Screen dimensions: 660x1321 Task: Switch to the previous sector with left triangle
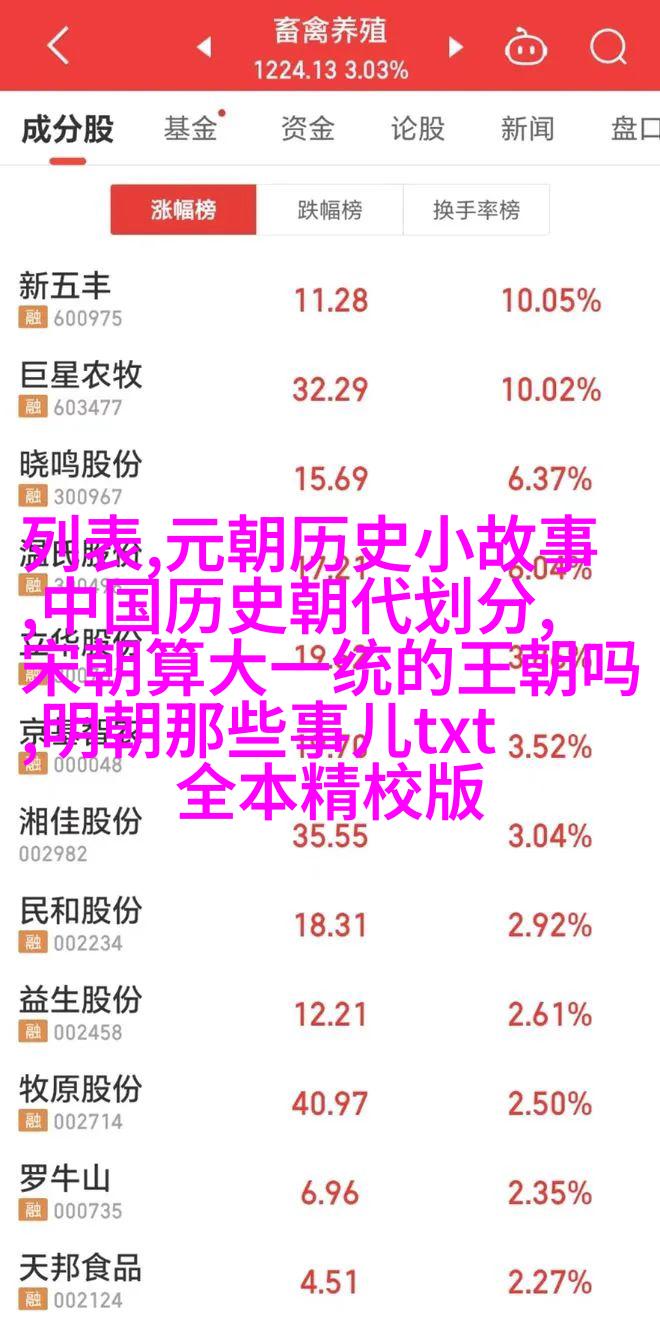pos(204,46)
